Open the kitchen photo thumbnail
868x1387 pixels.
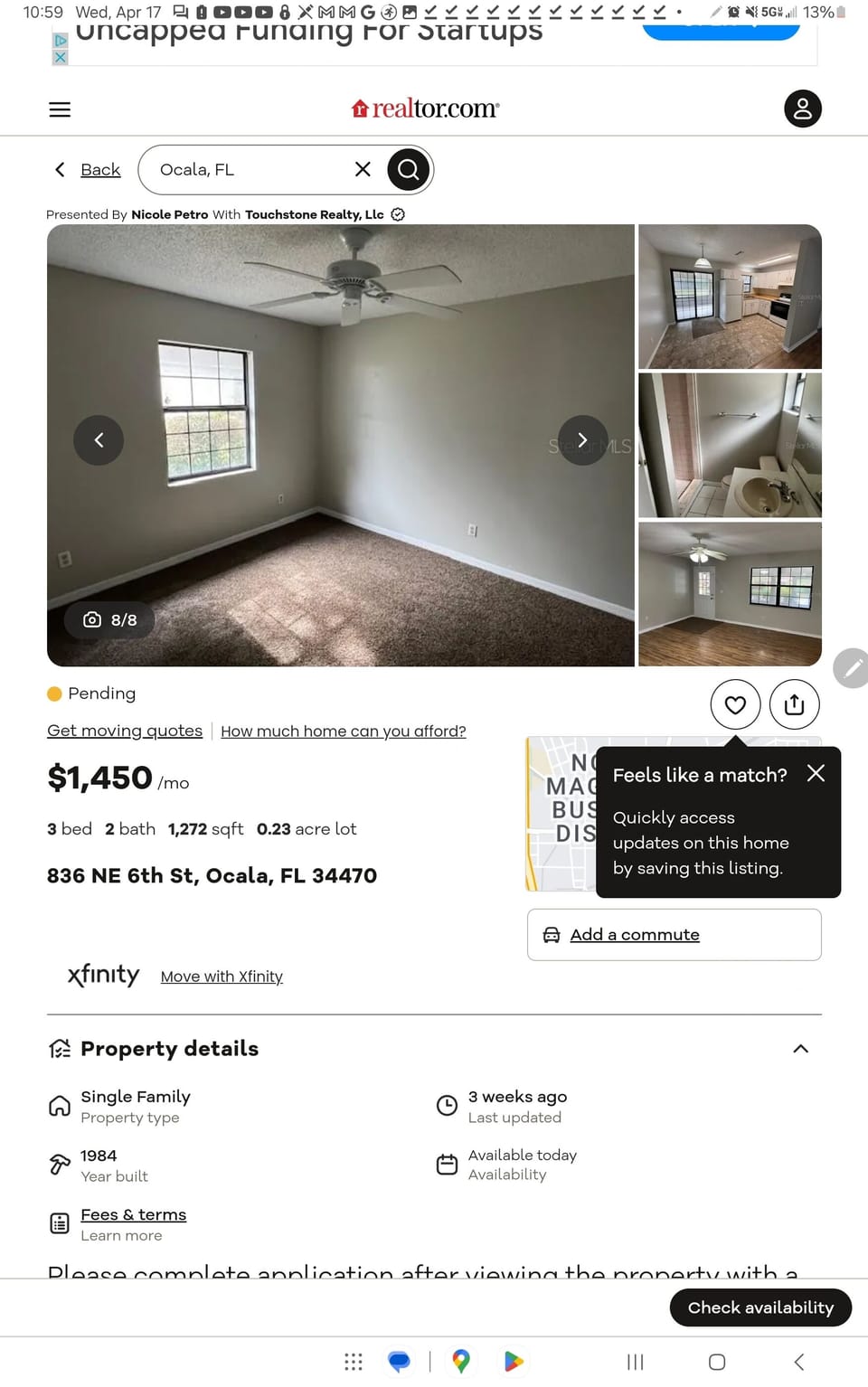point(730,297)
